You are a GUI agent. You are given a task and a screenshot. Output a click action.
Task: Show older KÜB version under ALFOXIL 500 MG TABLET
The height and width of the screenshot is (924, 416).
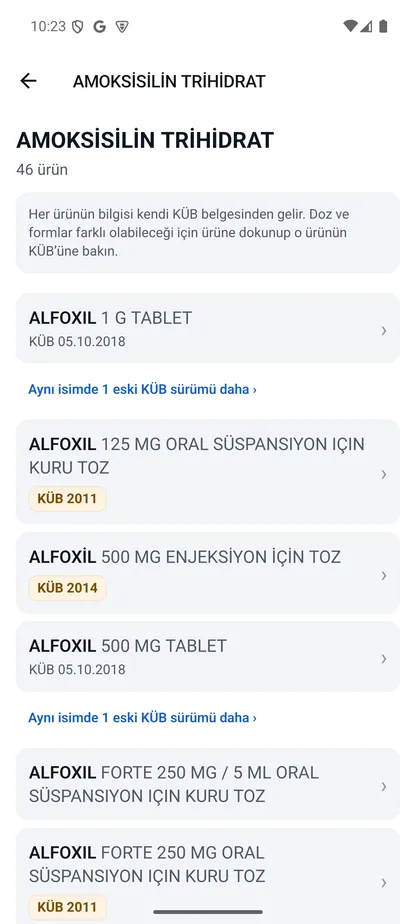point(142,718)
